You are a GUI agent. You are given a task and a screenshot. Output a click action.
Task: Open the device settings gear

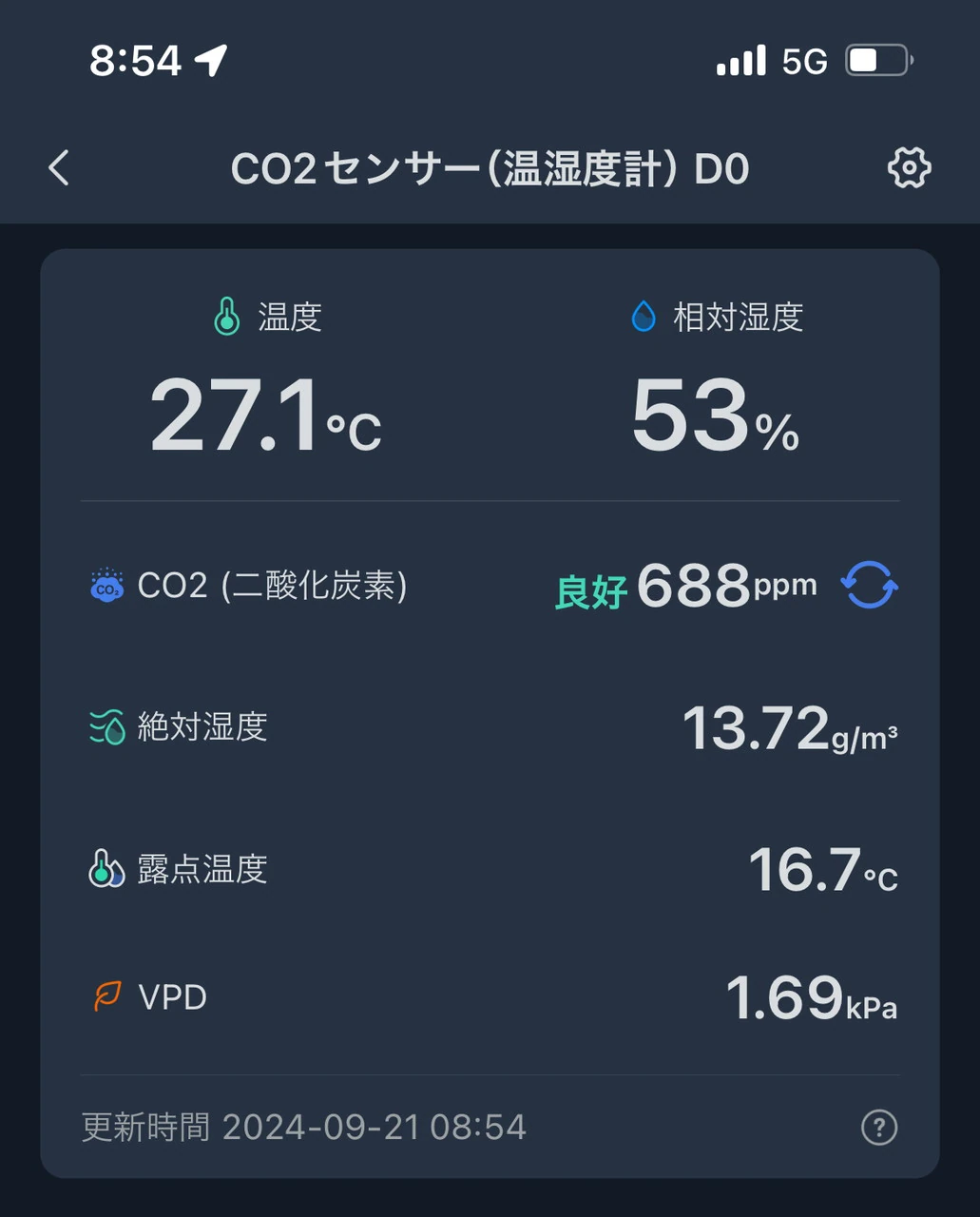(x=909, y=168)
